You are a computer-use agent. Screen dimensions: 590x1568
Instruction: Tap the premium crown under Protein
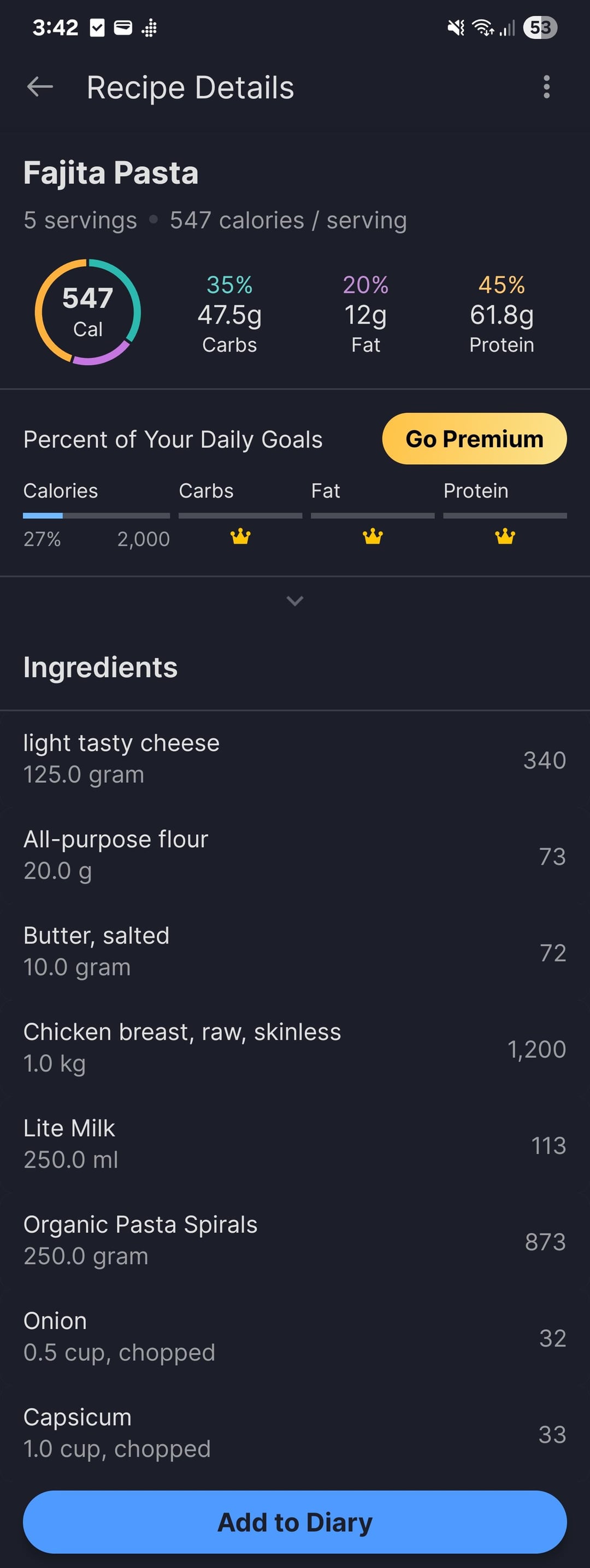[505, 536]
